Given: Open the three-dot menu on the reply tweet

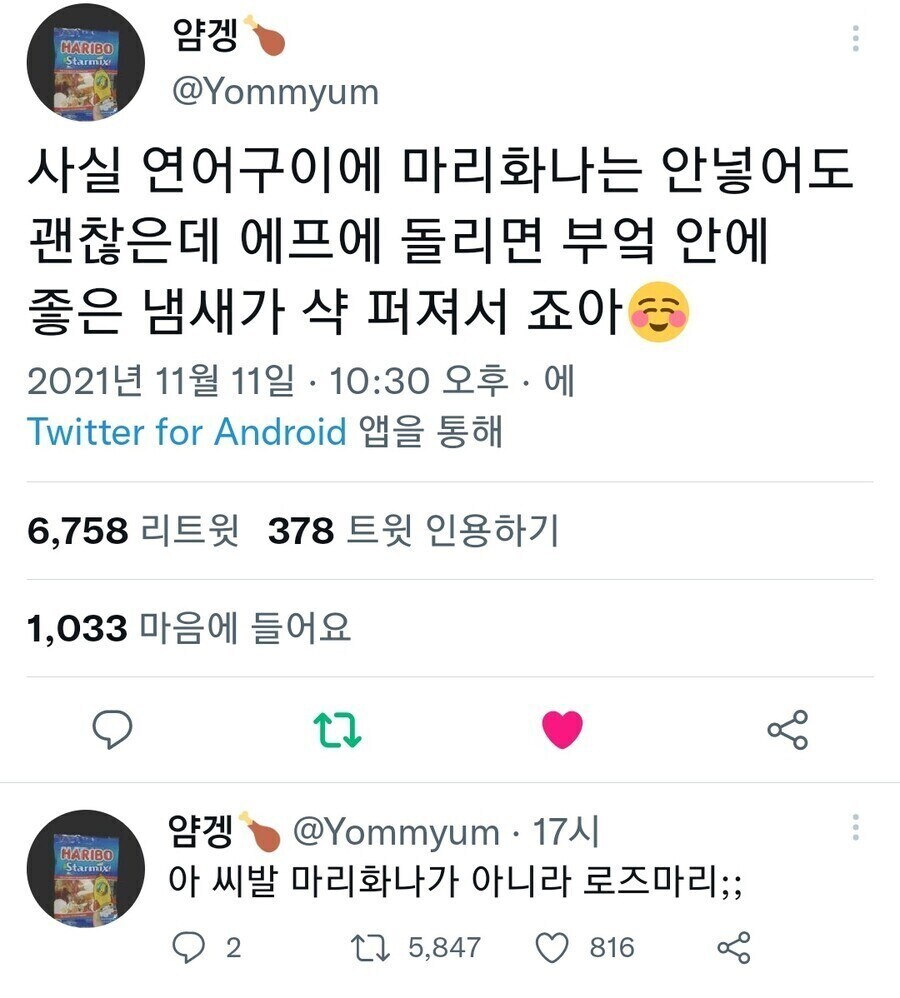Looking at the screenshot, I should tap(854, 828).
